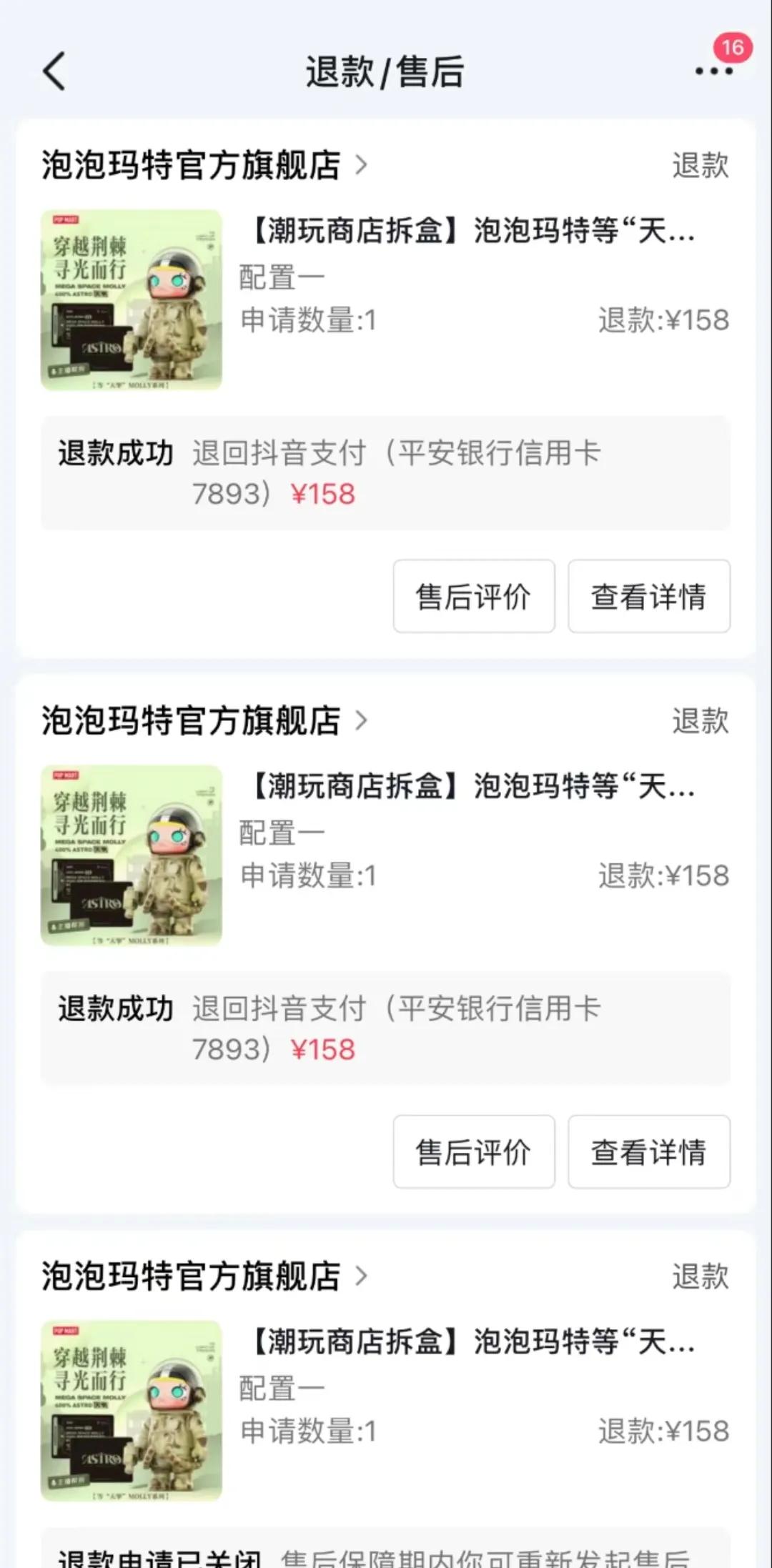Open the product thumbnail in the third card
The image size is (772, 1568).
[132, 1411]
